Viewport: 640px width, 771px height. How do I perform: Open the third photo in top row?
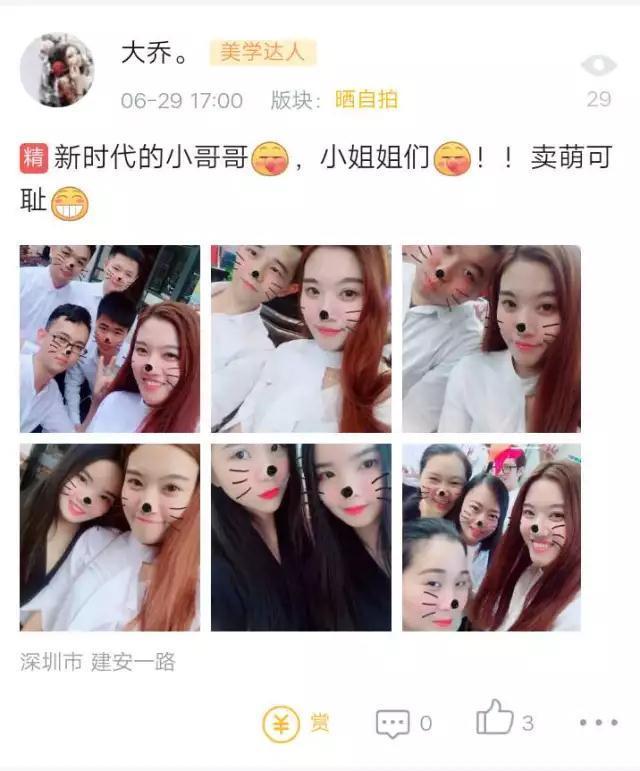click(491, 339)
